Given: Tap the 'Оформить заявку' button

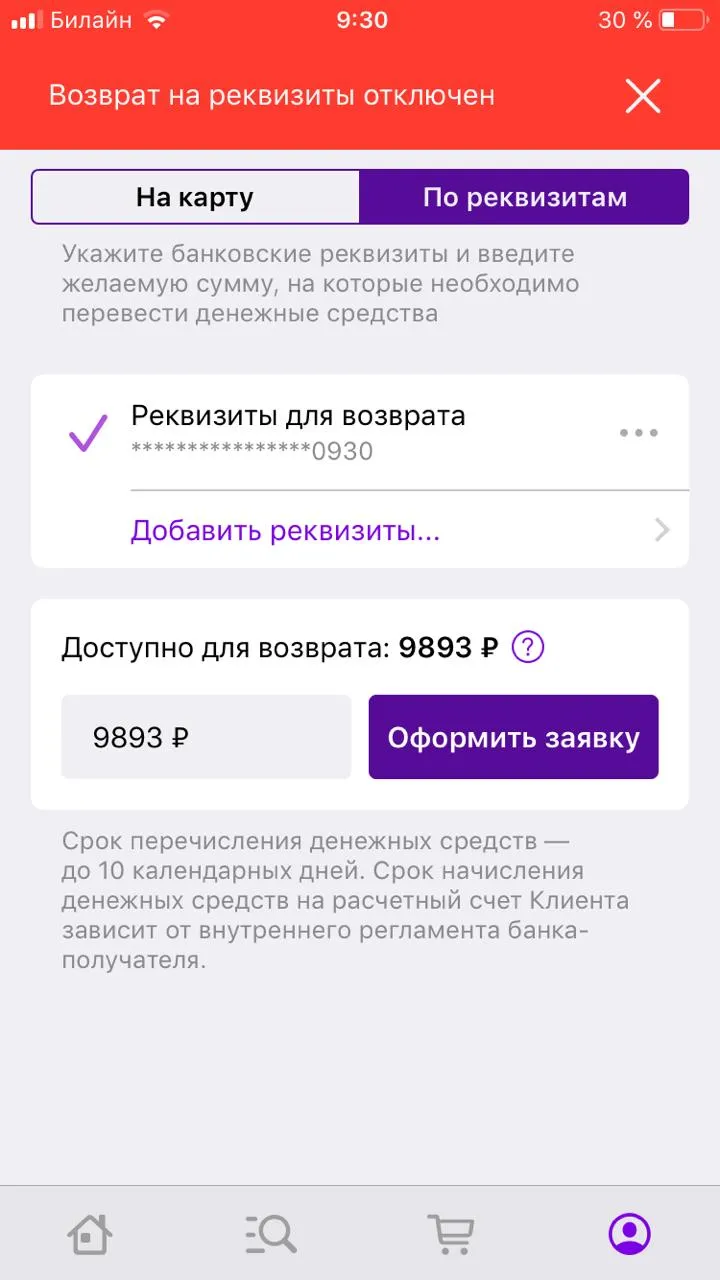Looking at the screenshot, I should (x=514, y=737).
